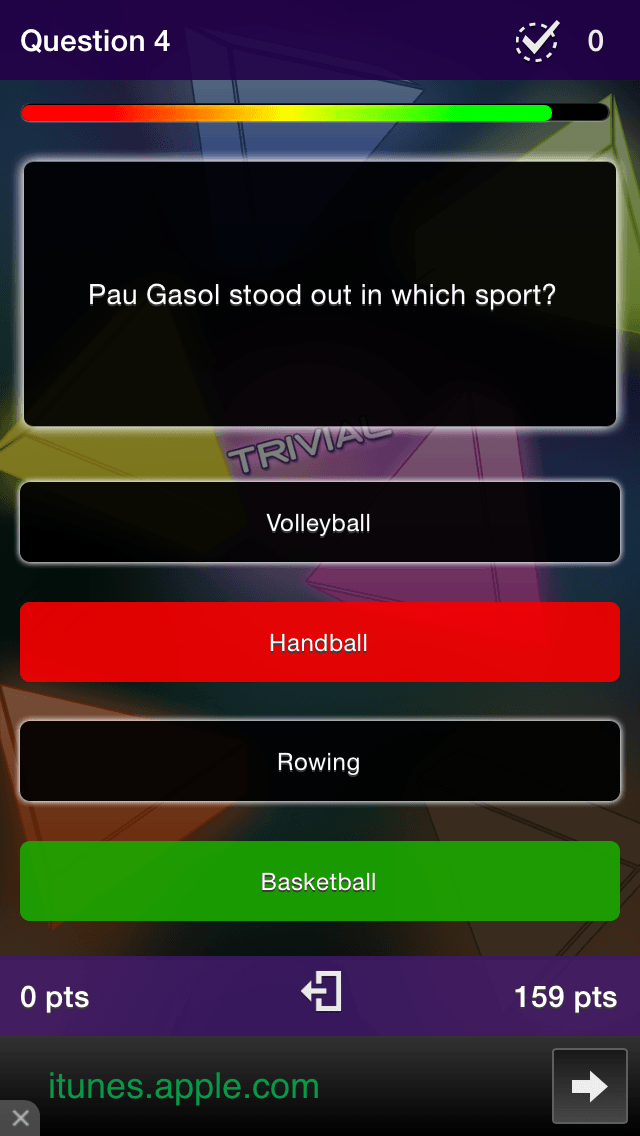
Task: Choose Handball as the answer
Action: [319, 642]
